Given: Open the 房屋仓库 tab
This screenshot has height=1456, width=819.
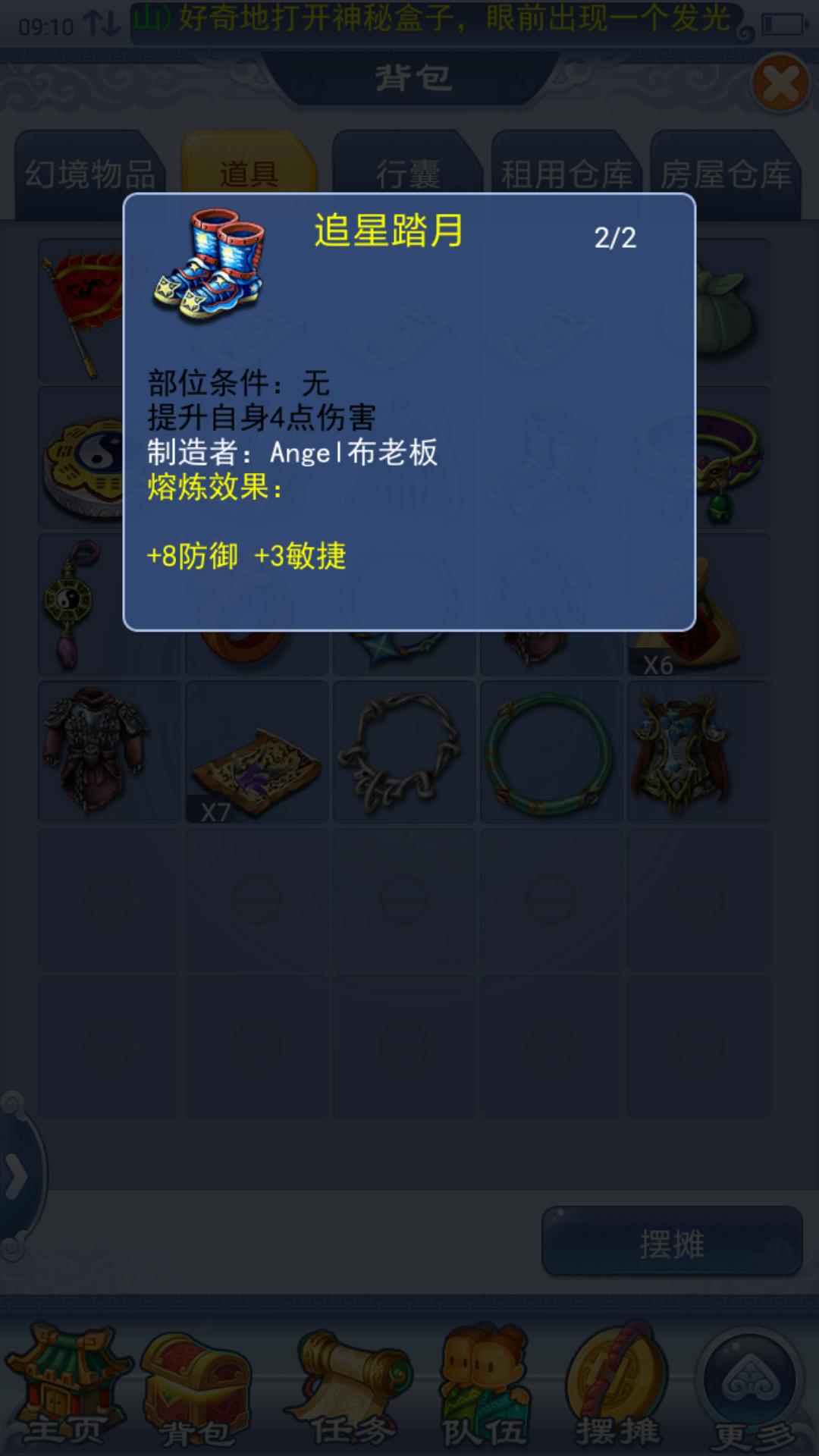Looking at the screenshot, I should pyautogui.click(x=725, y=174).
